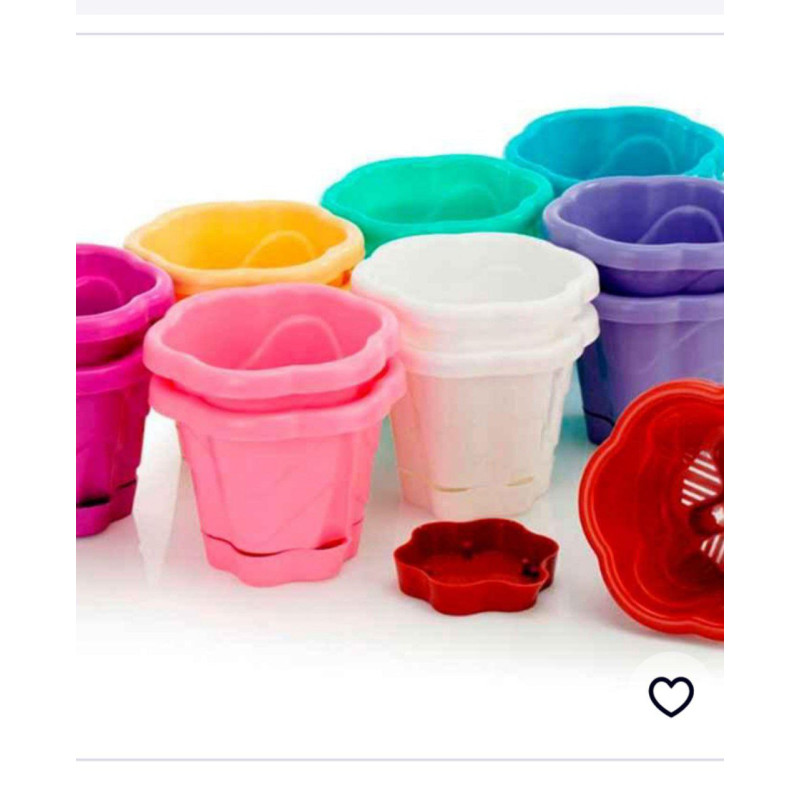Open the colorful flower pots product image
Viewport: 800px width, 800px height.
click(x=400, y=380)
